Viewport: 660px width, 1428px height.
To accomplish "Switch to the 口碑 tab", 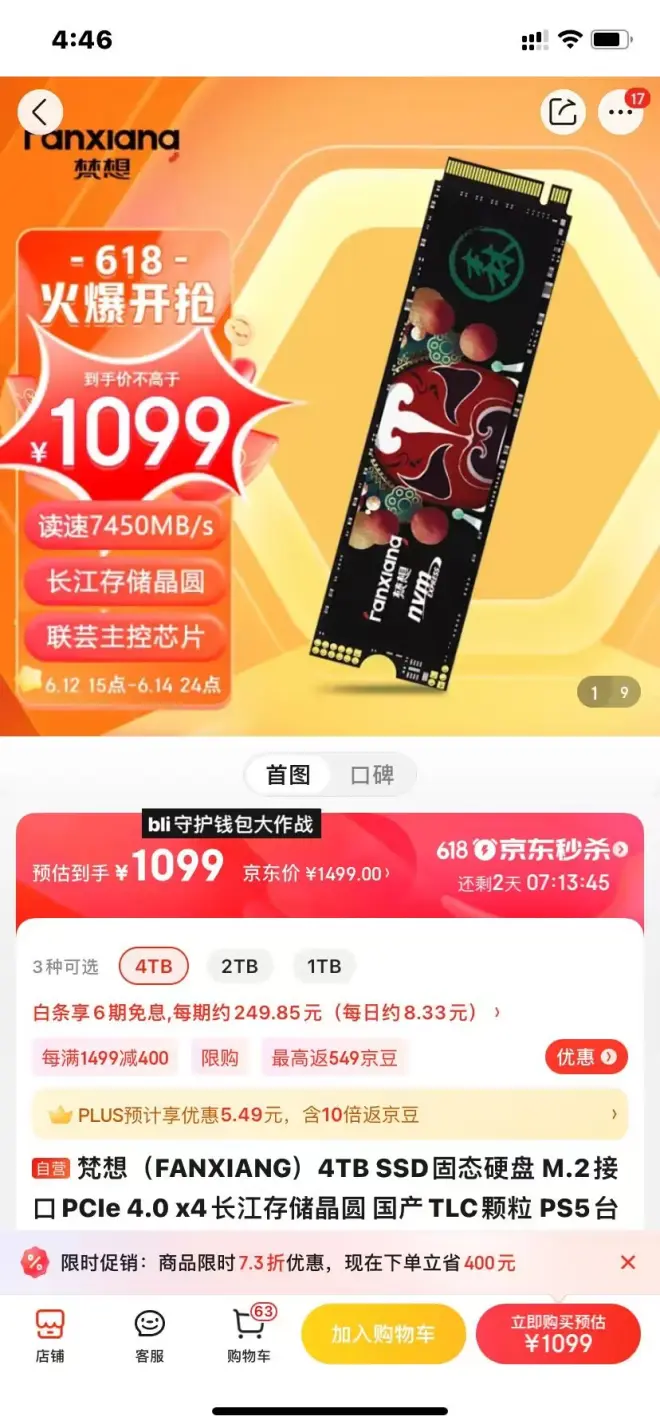I will [x=372, y=775].
